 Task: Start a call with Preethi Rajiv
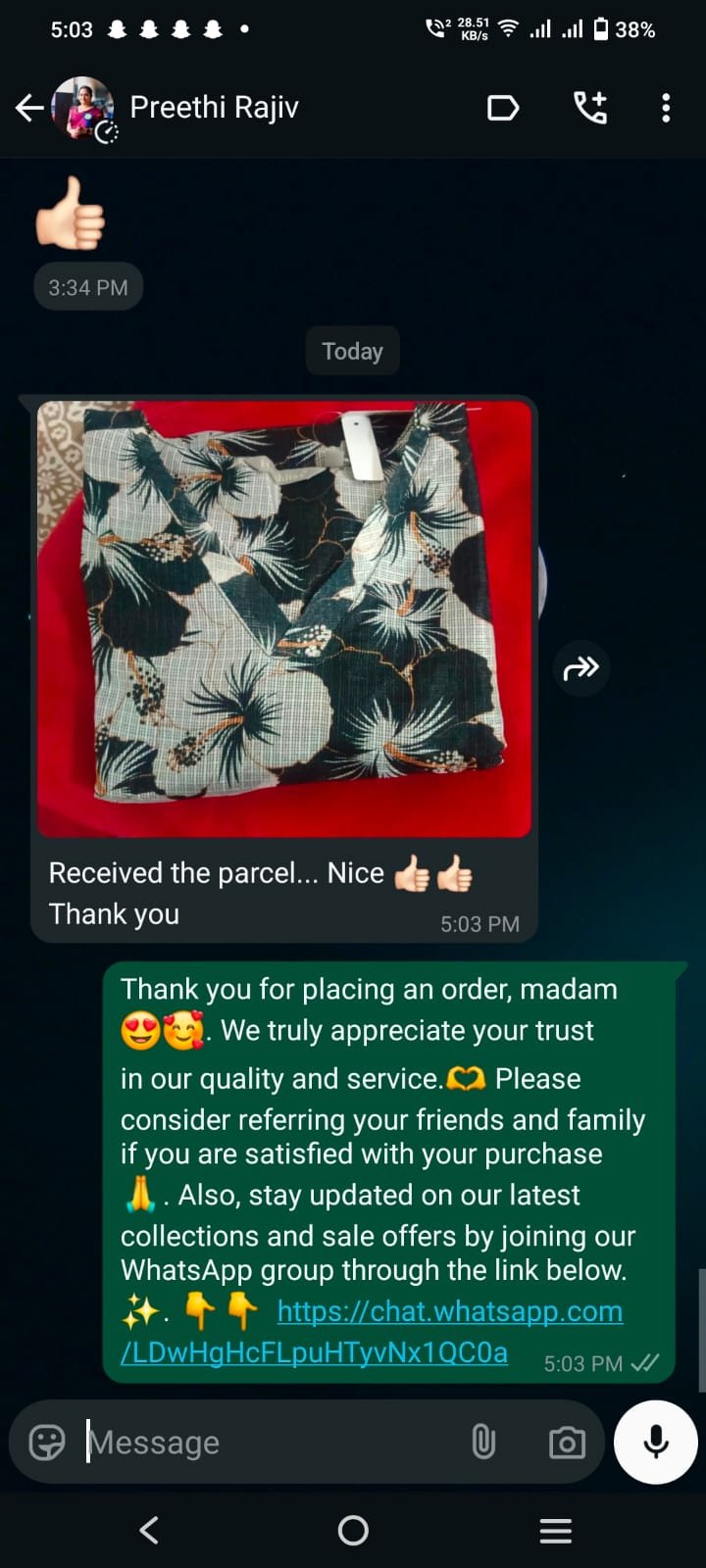click(590, 108)
